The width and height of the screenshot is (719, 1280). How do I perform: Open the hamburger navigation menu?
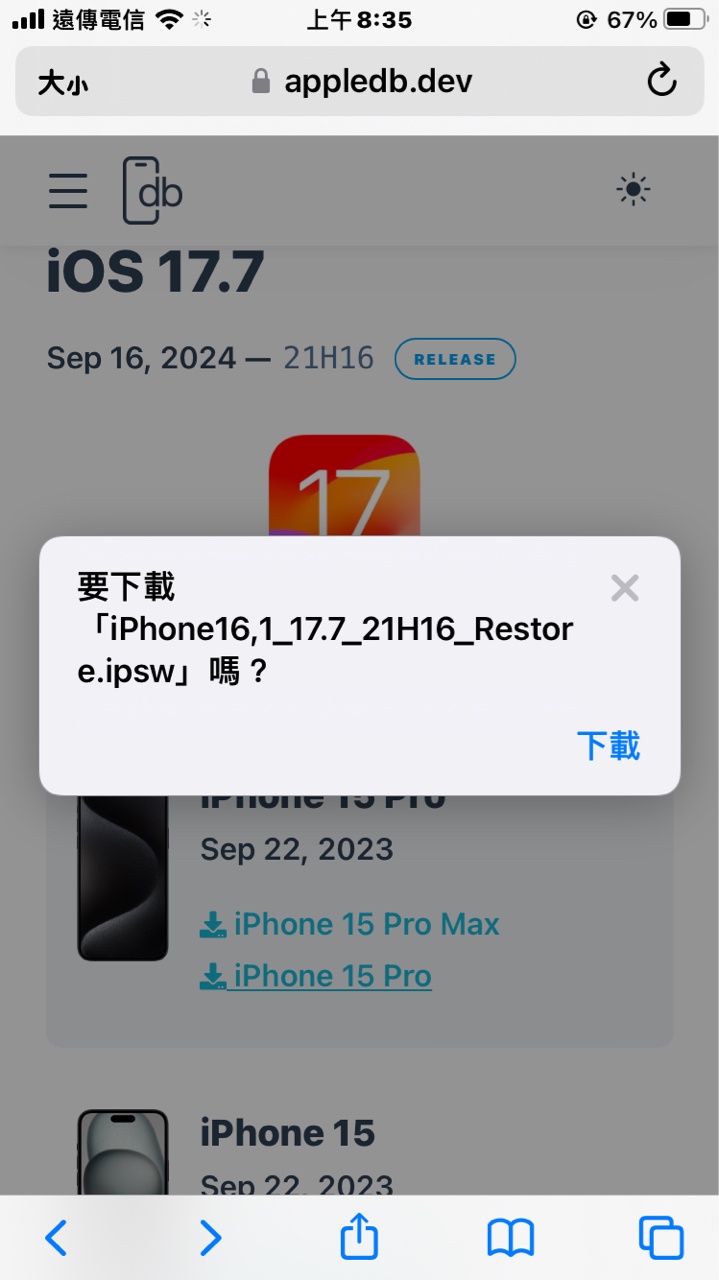point(68,190)
